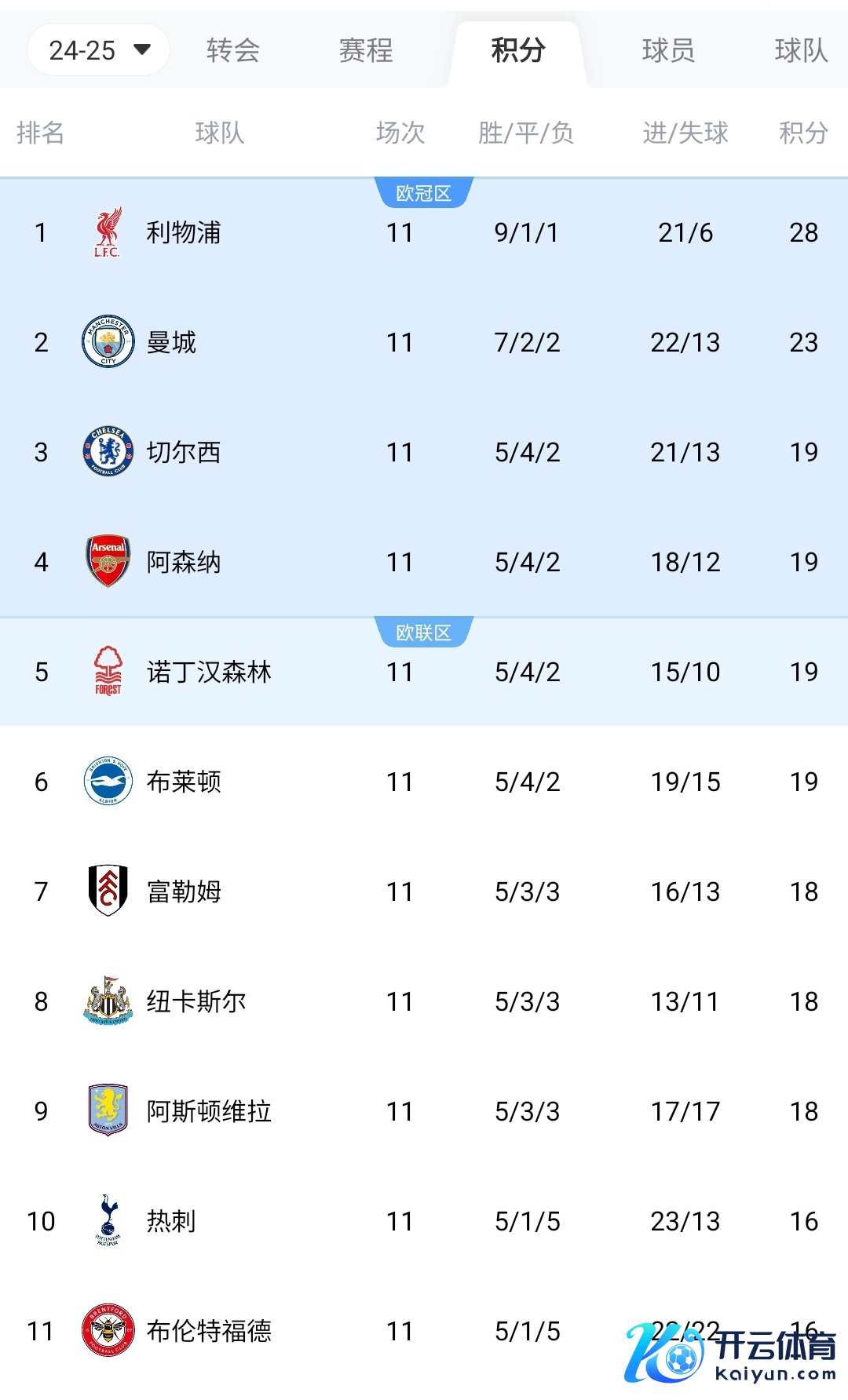Open the 布伦特福德 team row
Screen dimensions: 848x1400
pyautogui.click(x=424, y=1331)
